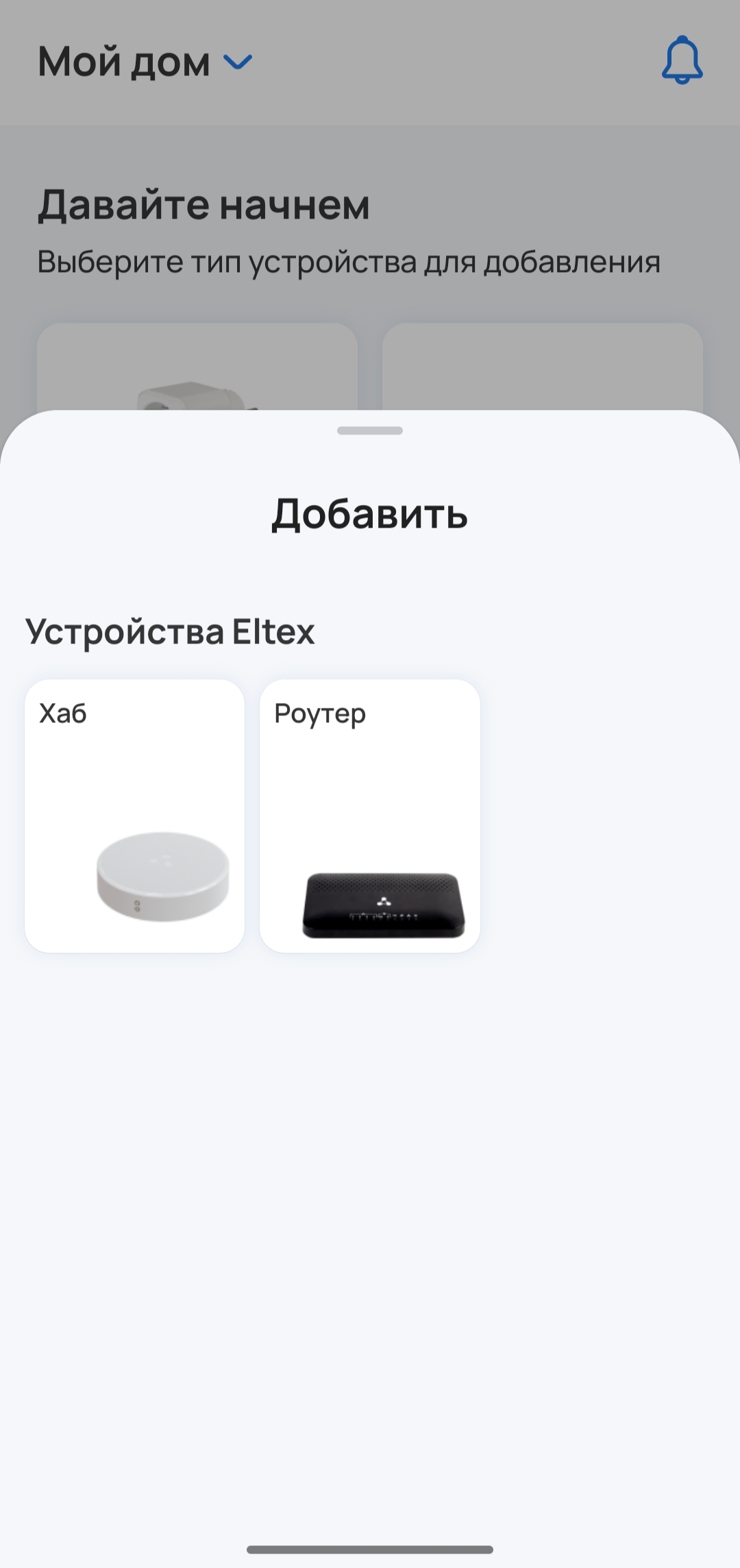Tap the bottom sheet drag handle
This screenshot has height=1568, width=740.
(370, 431)
